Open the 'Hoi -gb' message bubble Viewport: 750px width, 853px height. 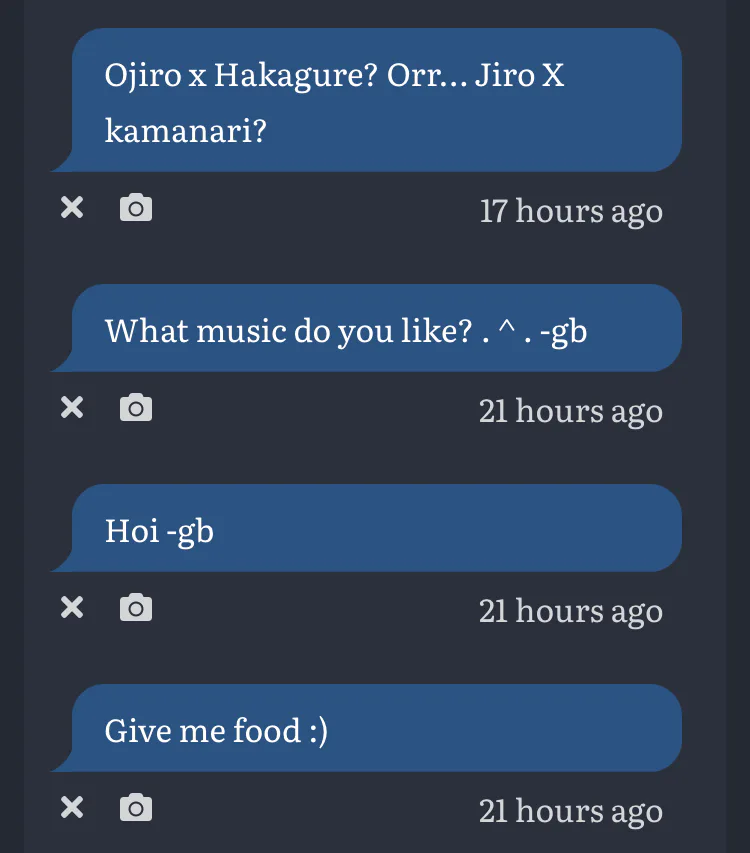pos(376,529)
